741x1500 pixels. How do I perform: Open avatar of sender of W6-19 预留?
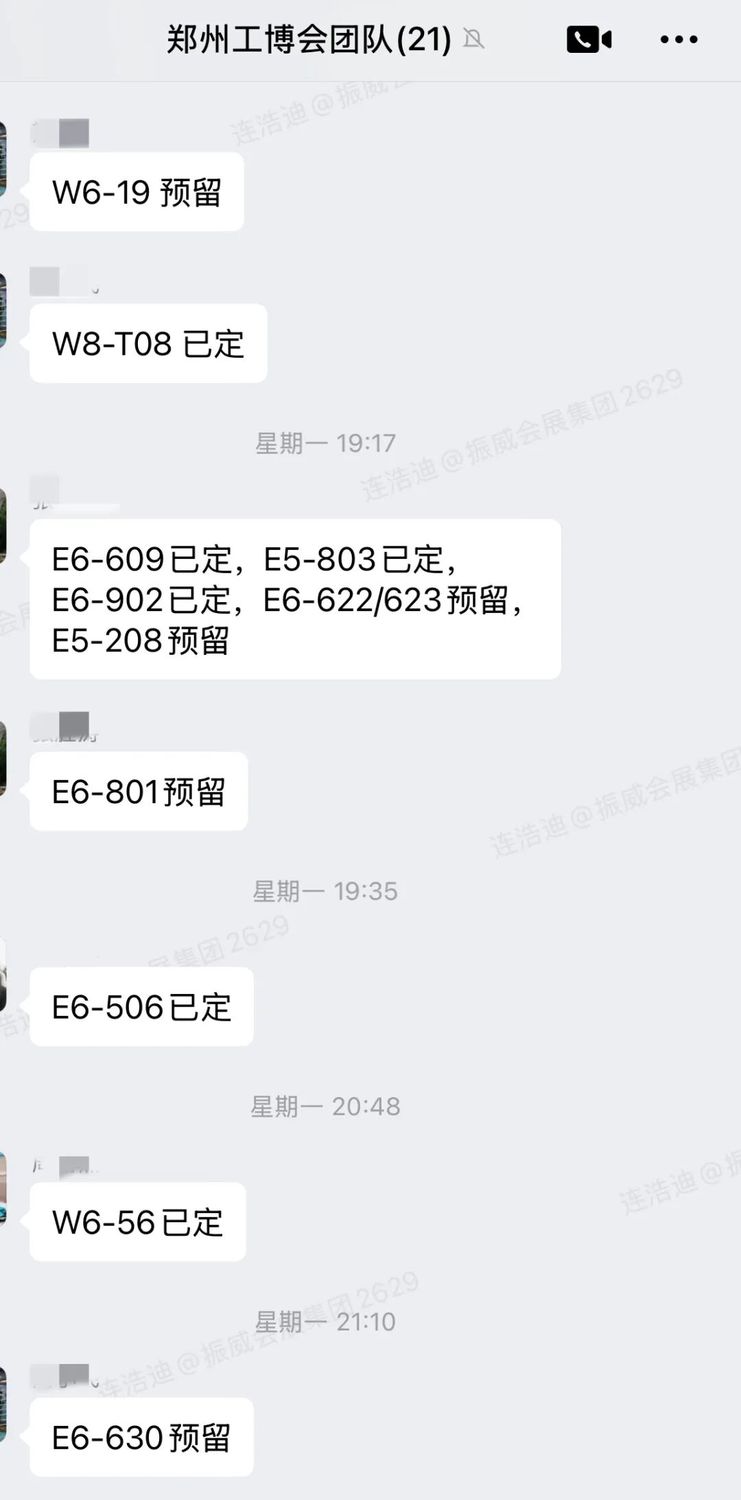3,160
